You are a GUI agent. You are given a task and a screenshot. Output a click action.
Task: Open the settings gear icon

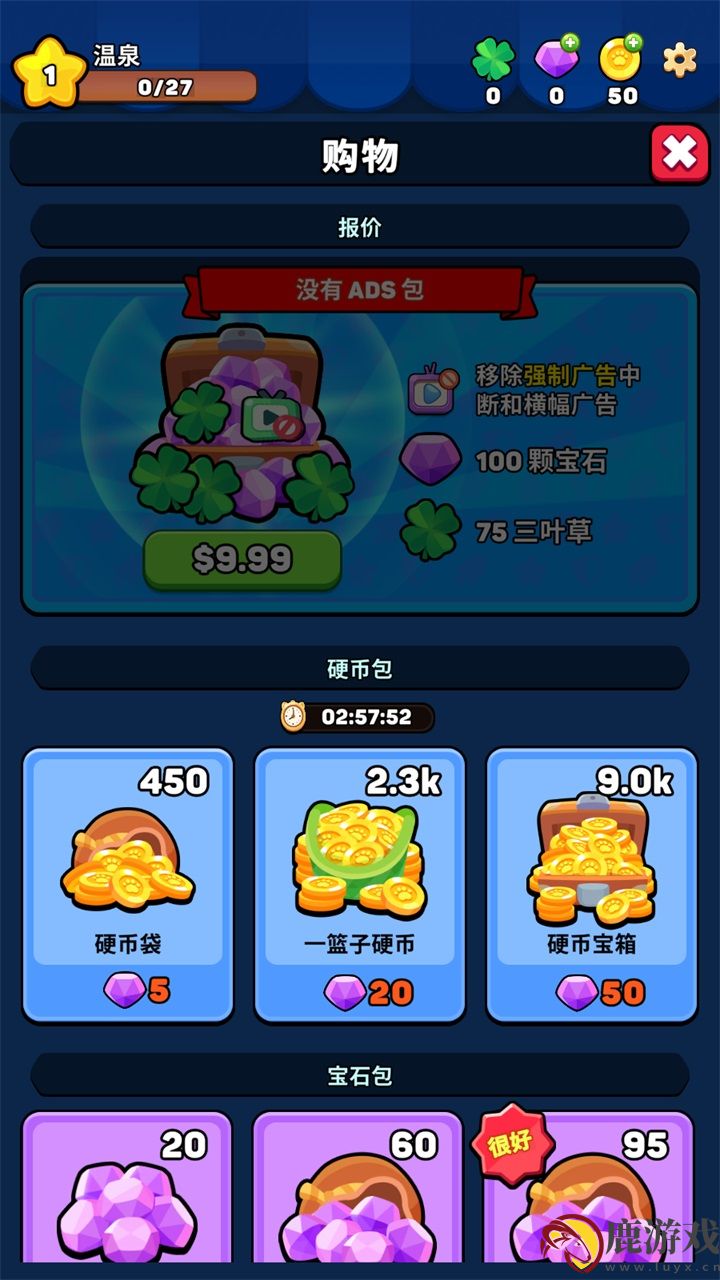click(680, 60)
